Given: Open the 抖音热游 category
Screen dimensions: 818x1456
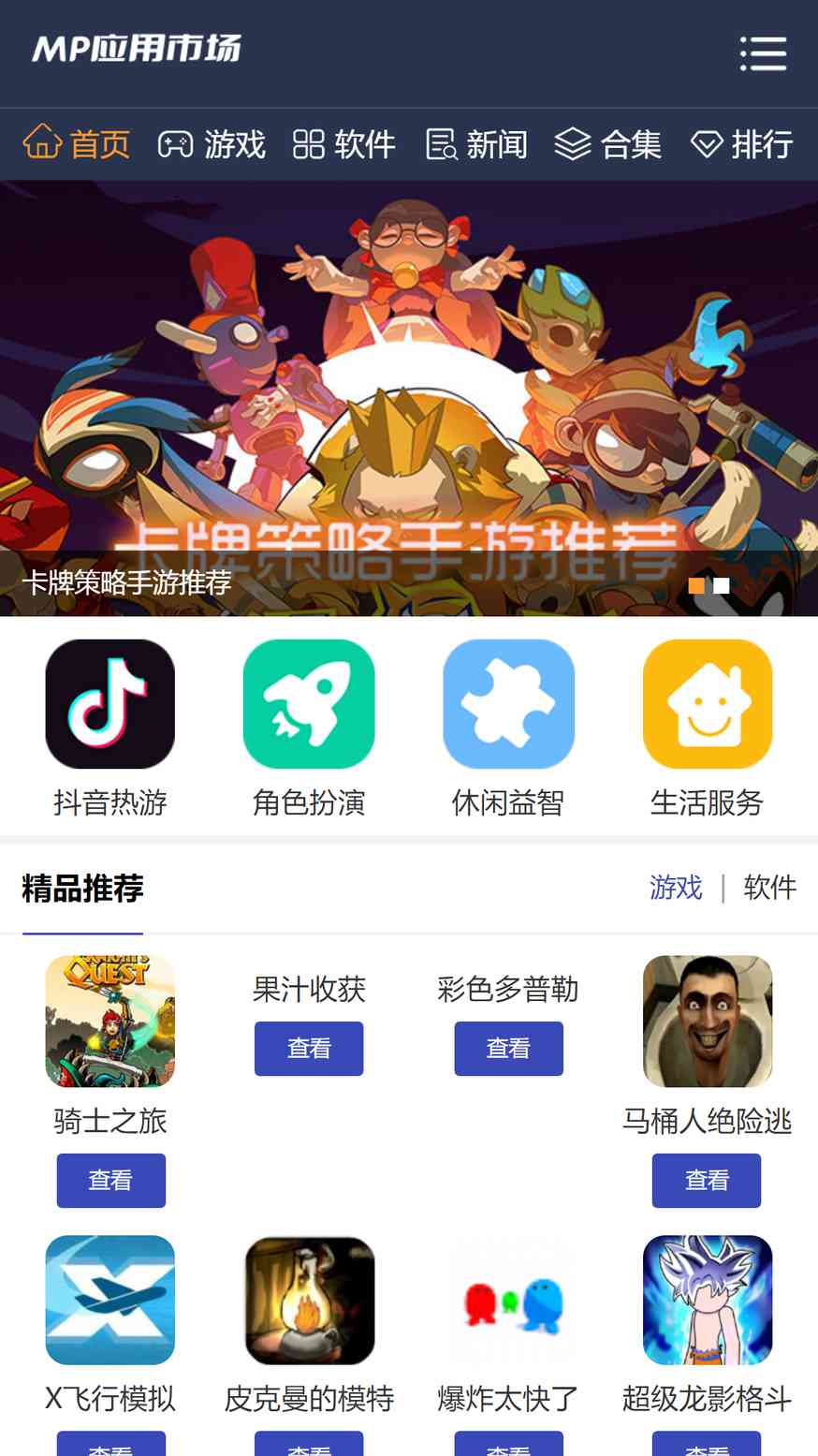Looking at the screenshot, I should tap(110, 728).
